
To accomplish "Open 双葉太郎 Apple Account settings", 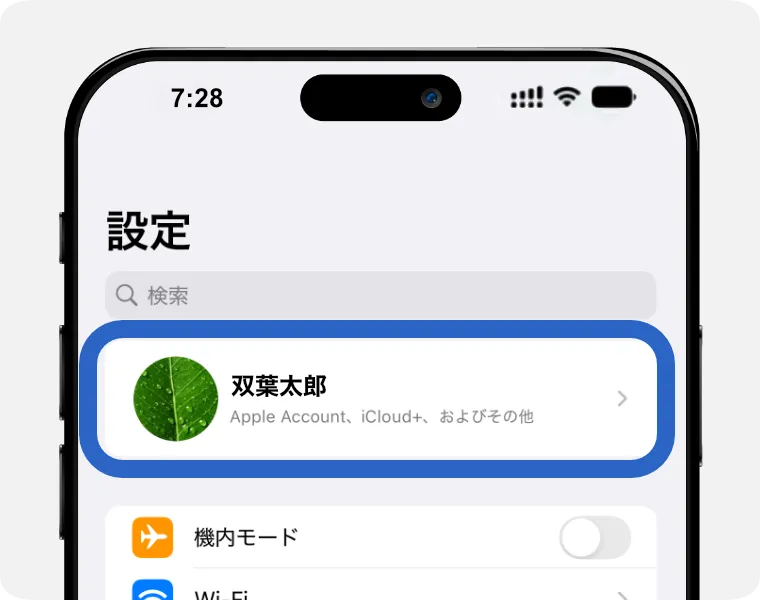I will [x=380, y=398].
